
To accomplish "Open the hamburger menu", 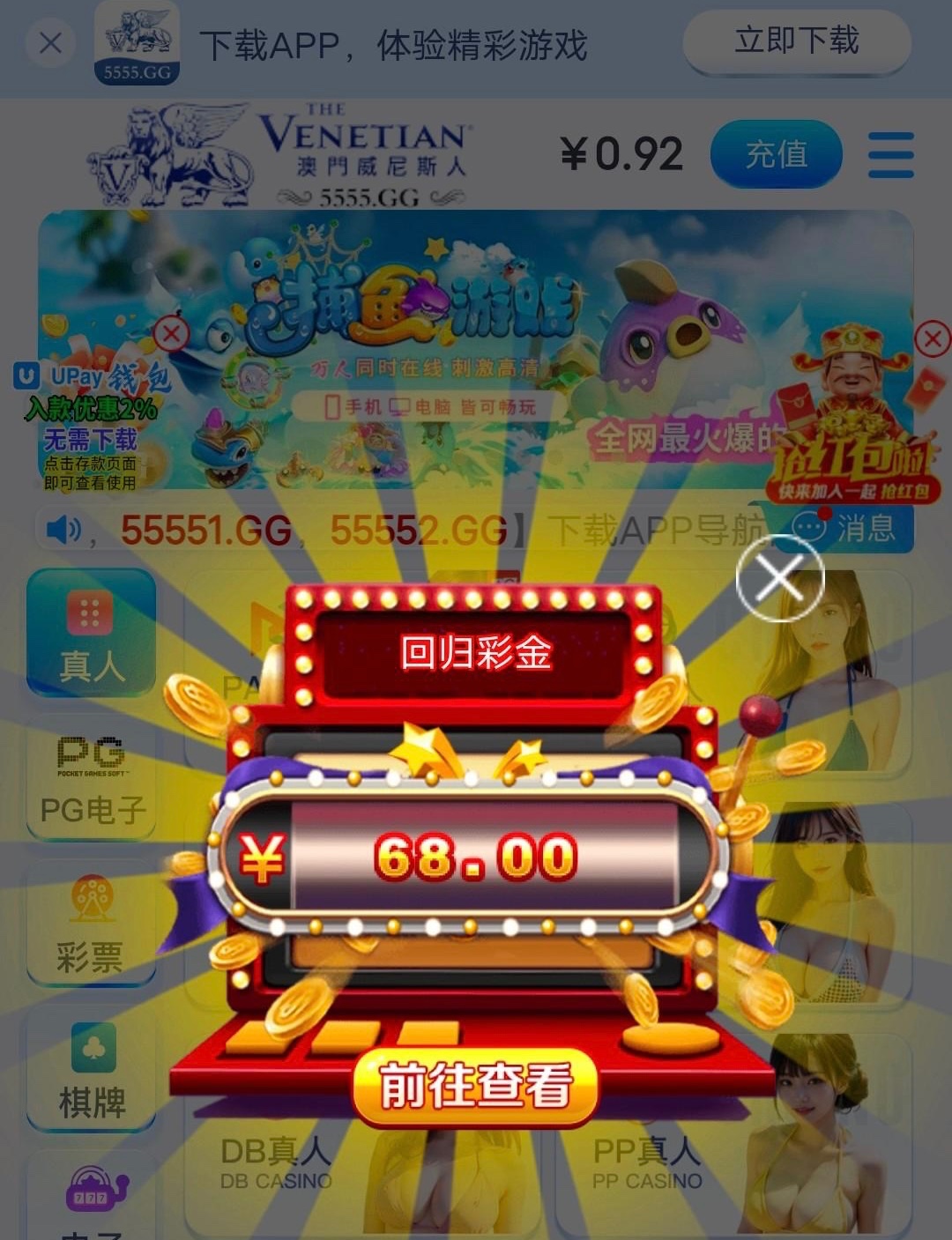I will pyautogui.click(x=890, y=155).
